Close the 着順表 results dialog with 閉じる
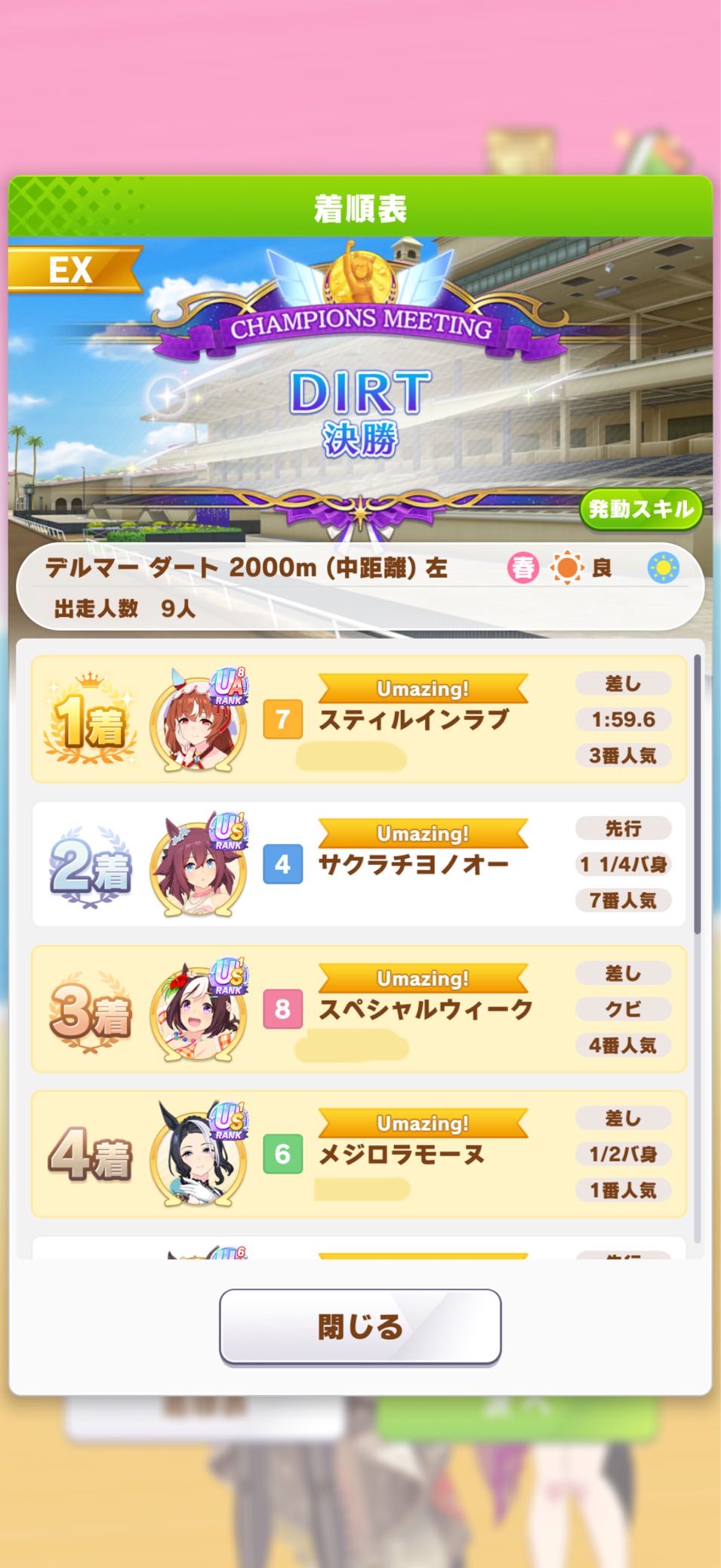721x1568 pixels. point(360,1327)
